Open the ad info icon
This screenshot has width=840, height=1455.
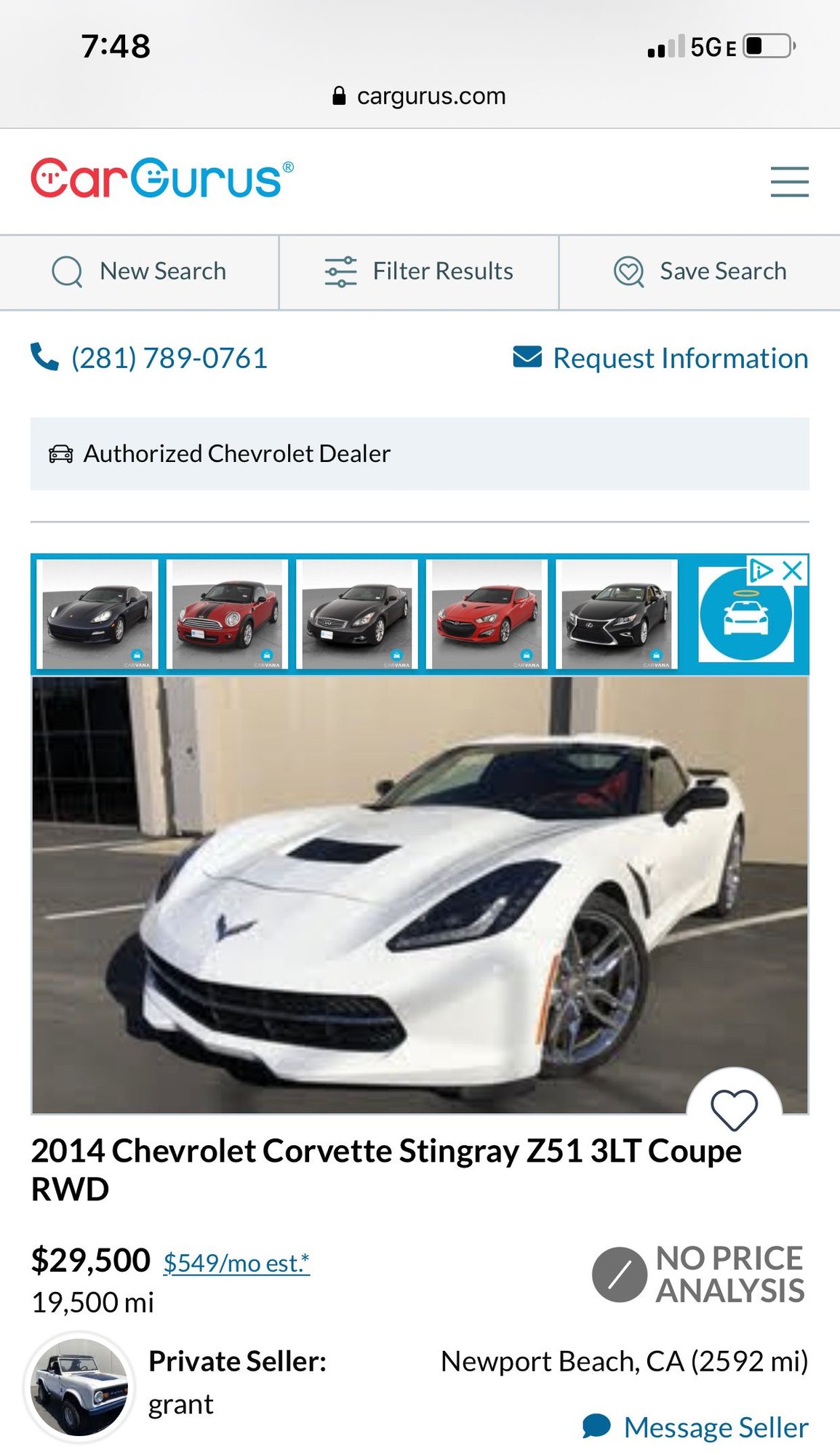pyautogui.click(x=761, y=570)
